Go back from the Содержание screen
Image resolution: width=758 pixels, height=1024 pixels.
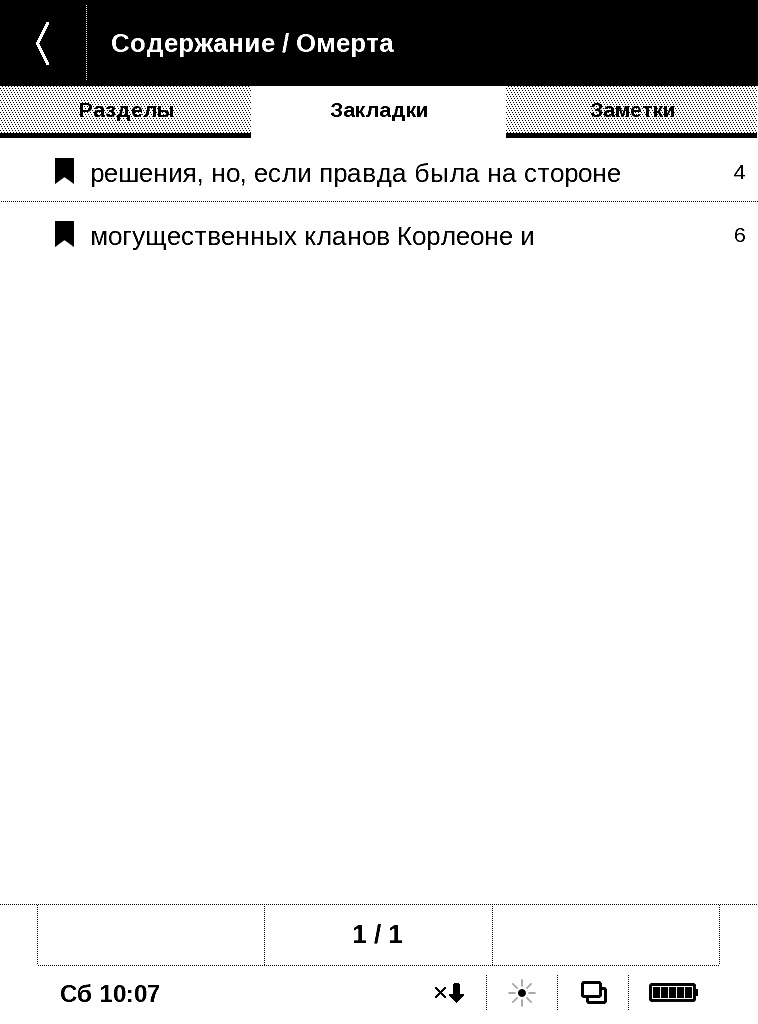click(x=42, y=43)
